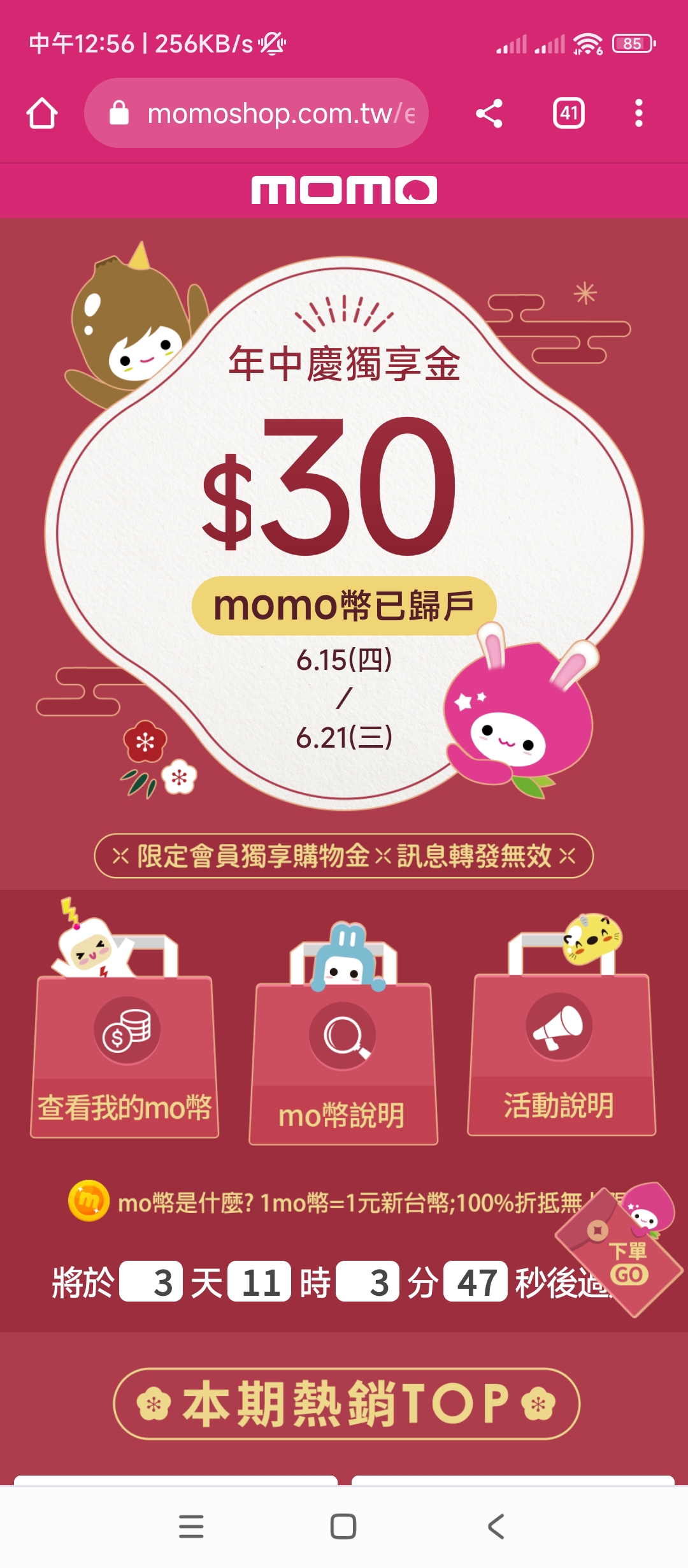Open the tab switcher showing 41 tabs

click(x=568, y=113)
